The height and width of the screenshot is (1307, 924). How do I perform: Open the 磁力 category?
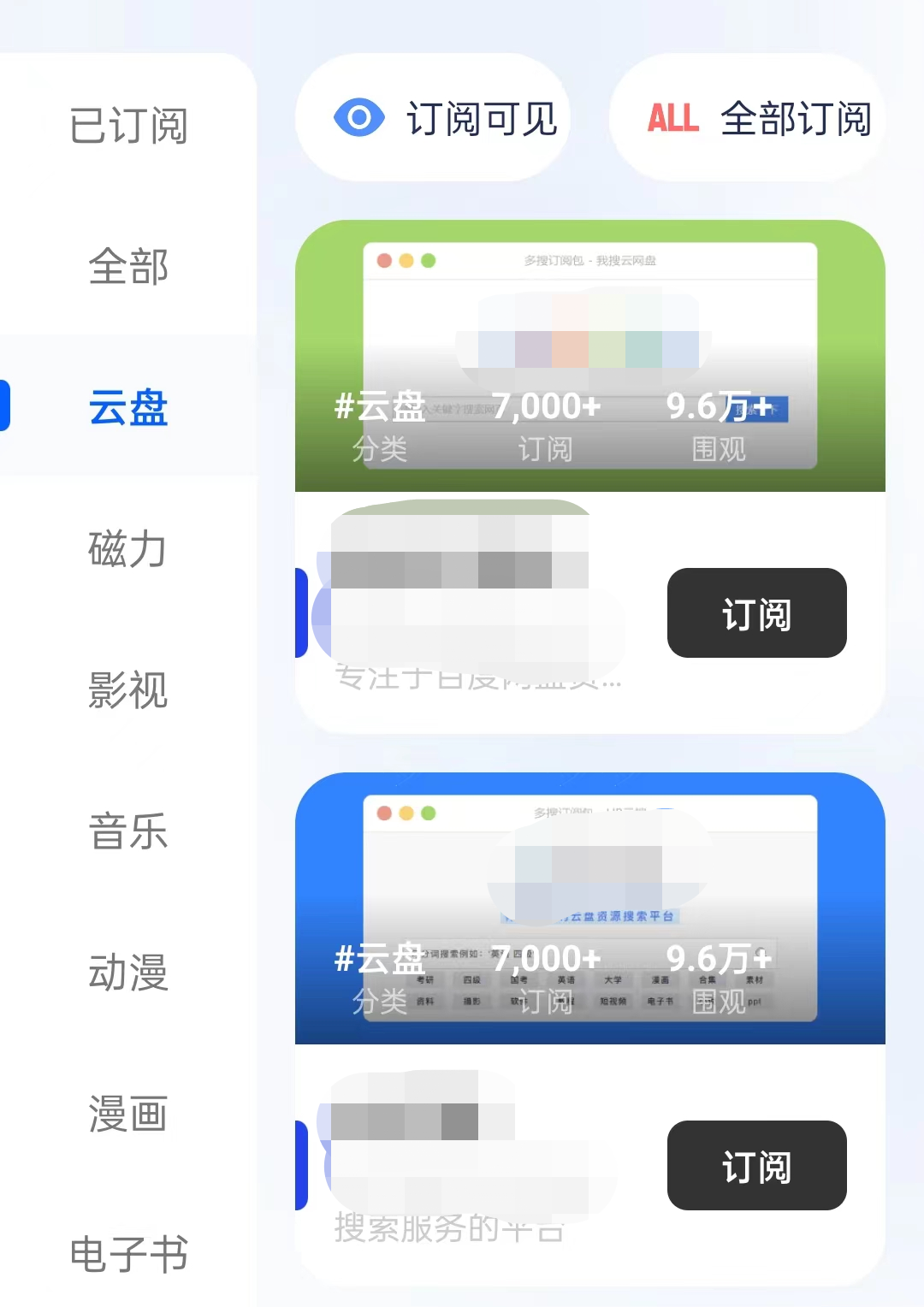(x=128, y=549)
